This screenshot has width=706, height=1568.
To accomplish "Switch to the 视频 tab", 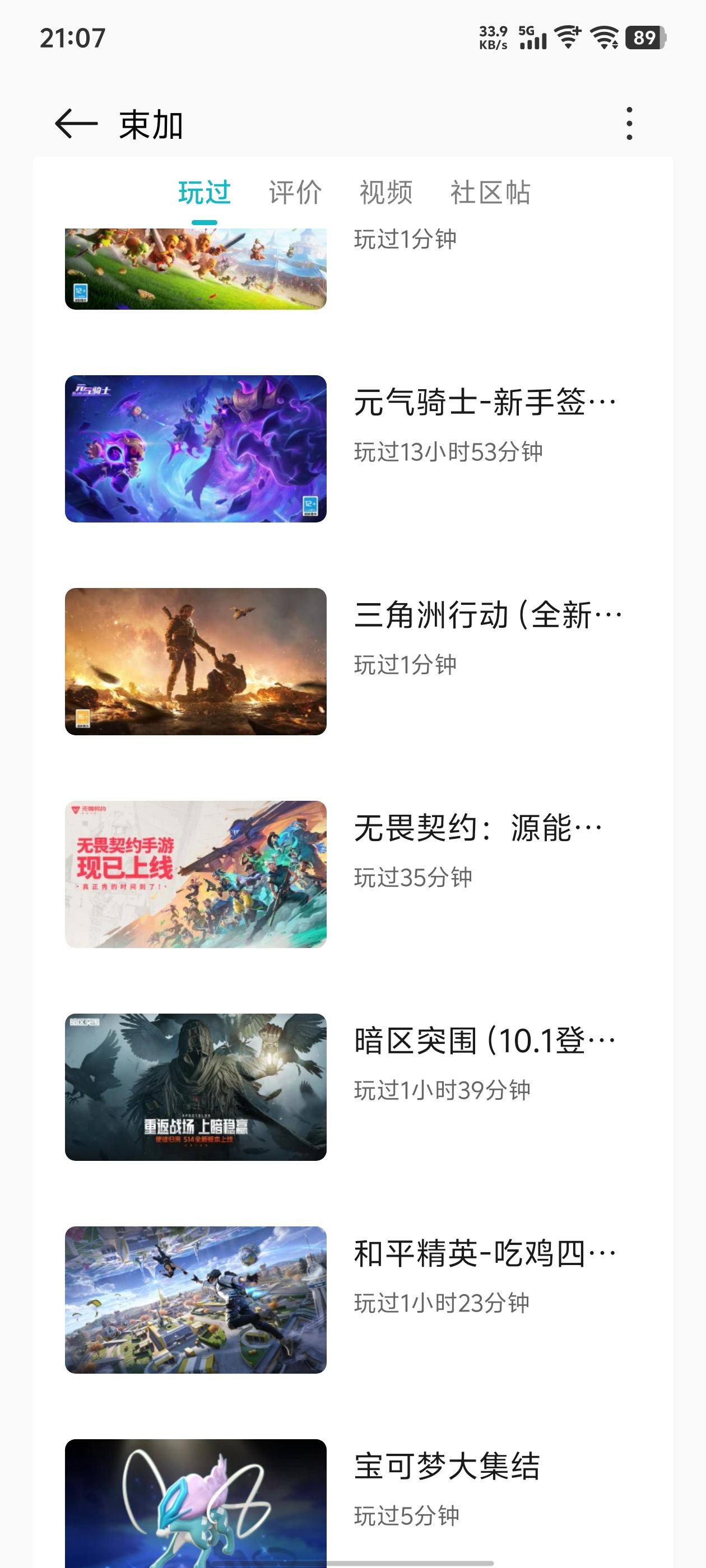I will 385,193.
